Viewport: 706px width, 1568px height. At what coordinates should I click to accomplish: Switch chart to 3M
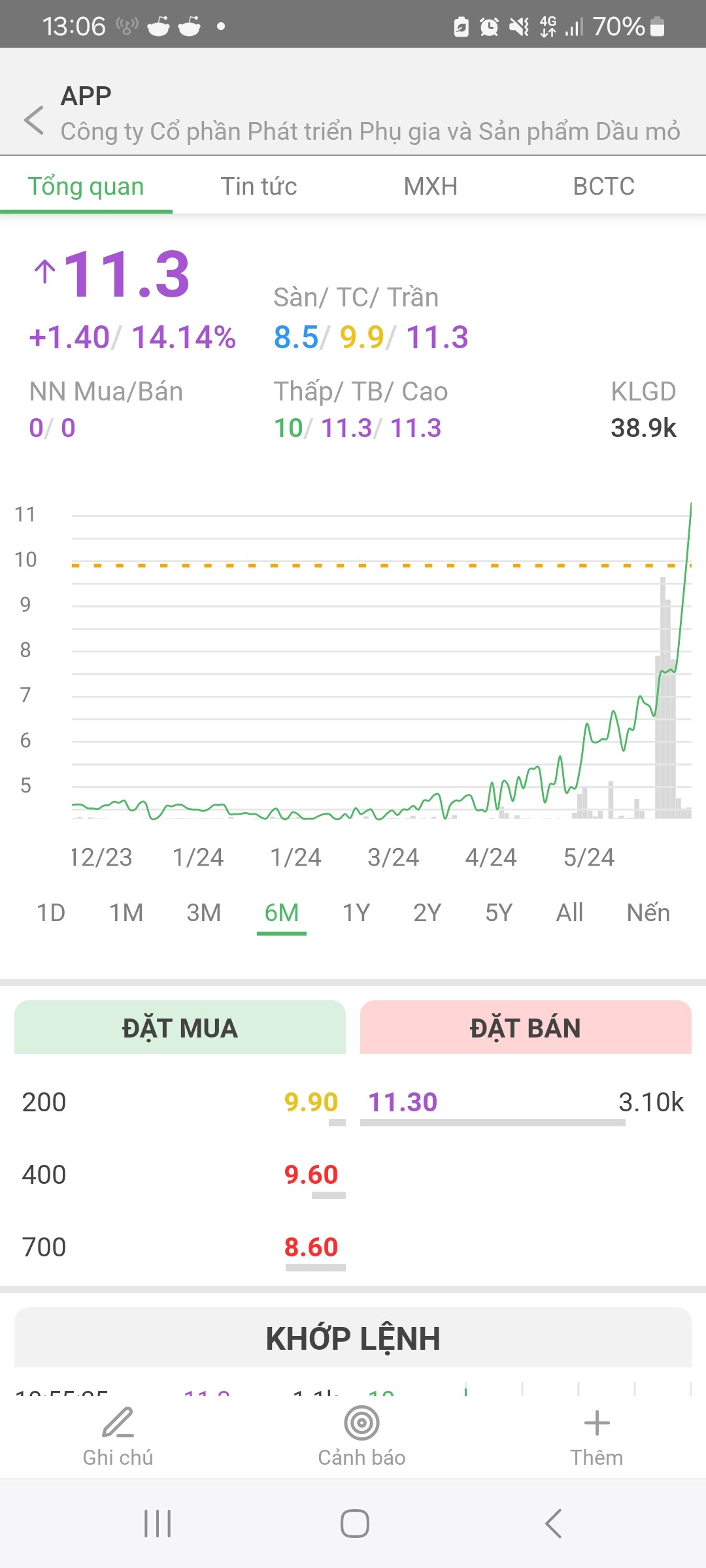pyautogui.click(x=203, y=913)
